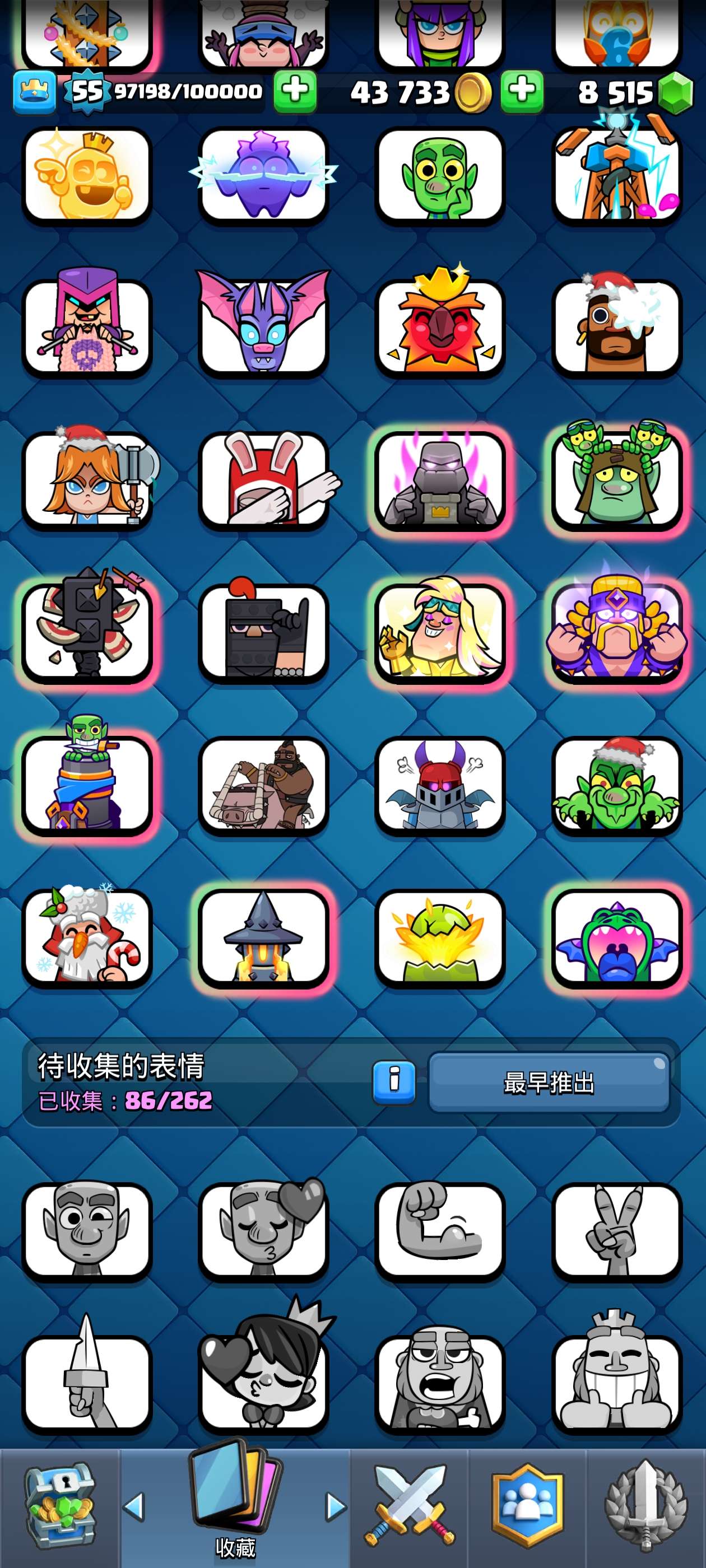Viewport: 706px width, 1568px height.
Task: Pick the purple bat emote
Action: pos(263,326)
